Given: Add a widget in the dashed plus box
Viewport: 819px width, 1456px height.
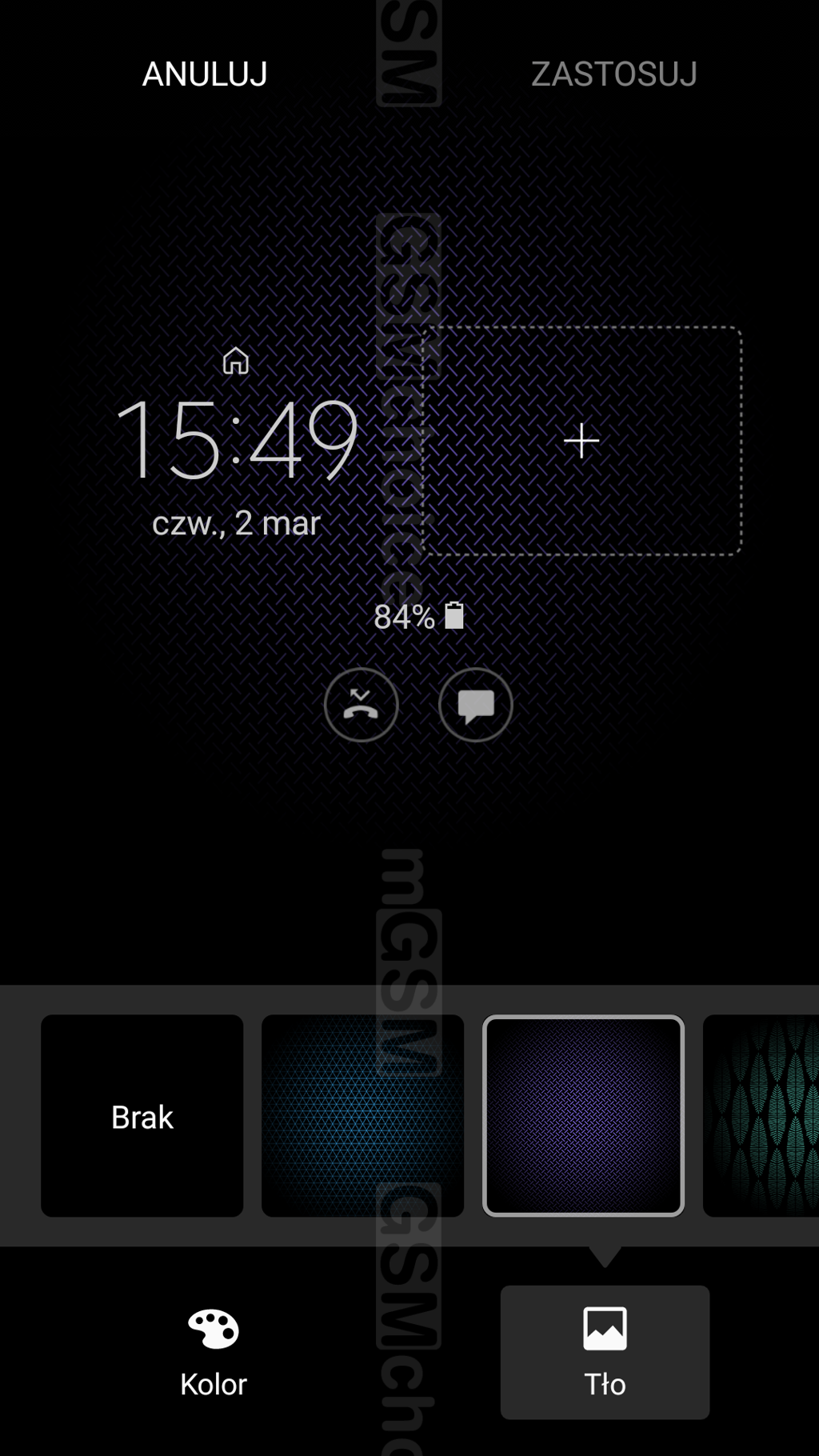Looking at the screenshot, I should coord(581,441).
